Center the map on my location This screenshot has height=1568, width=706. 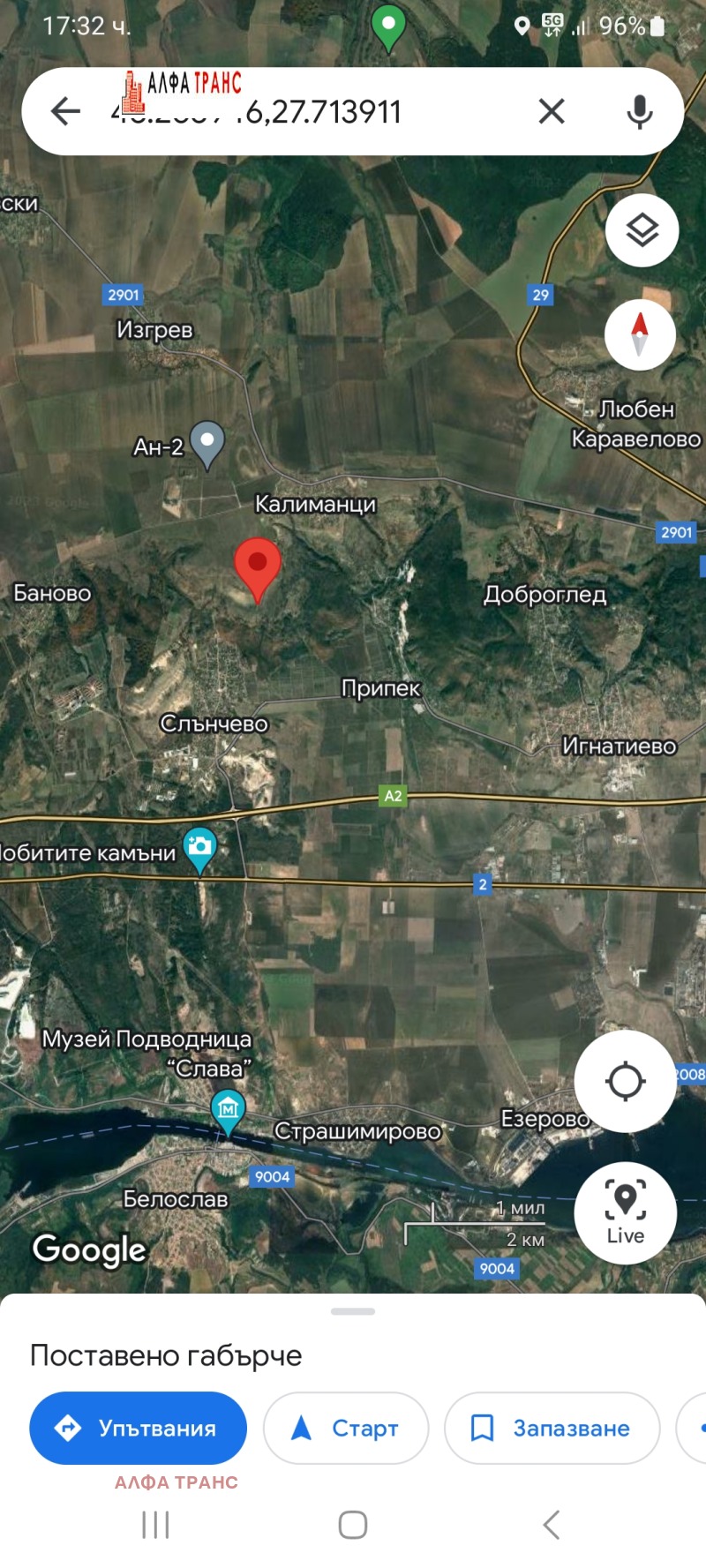pyautogui.click(x=625, y=1081)
